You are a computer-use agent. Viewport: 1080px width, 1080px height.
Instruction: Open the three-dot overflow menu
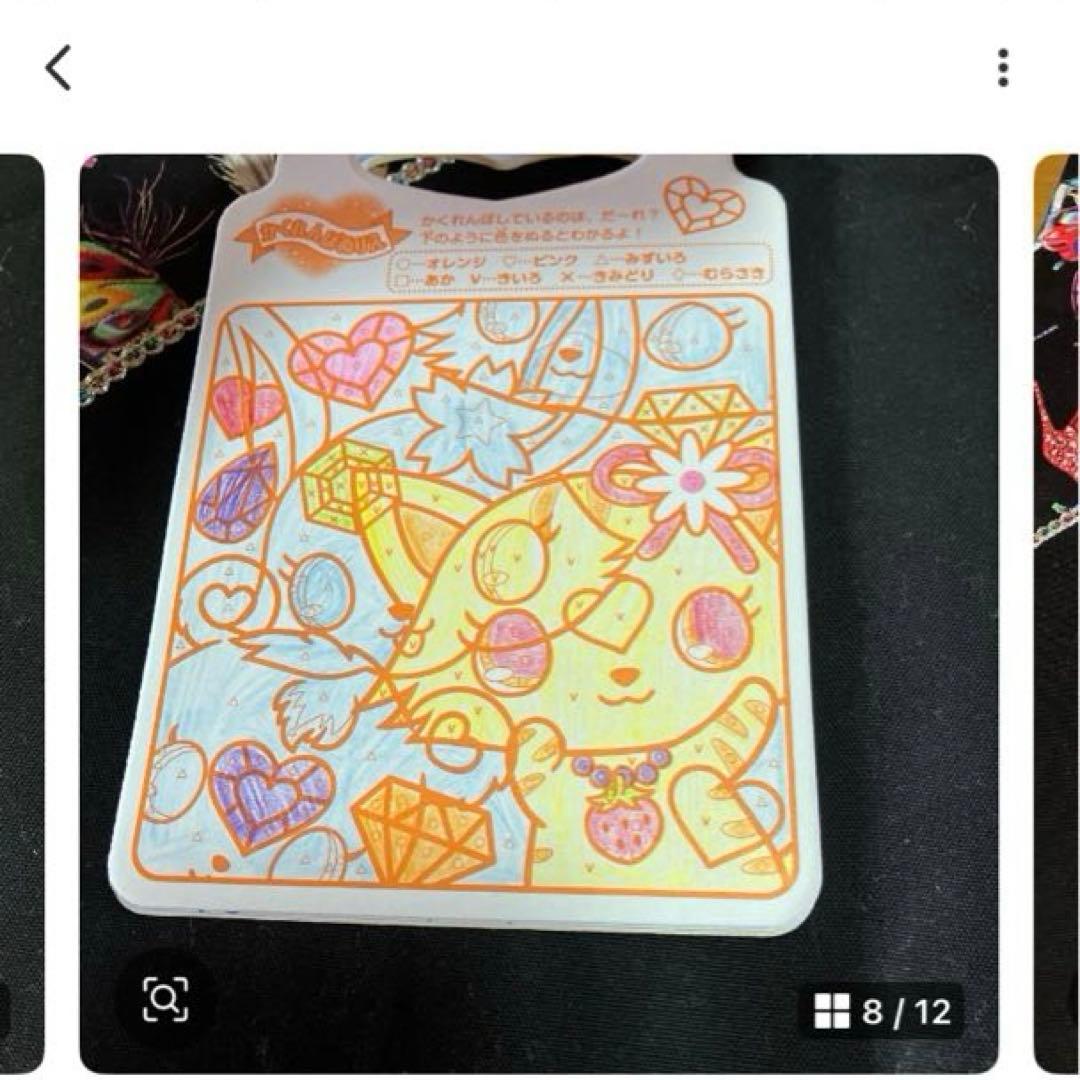(1003, 68)
